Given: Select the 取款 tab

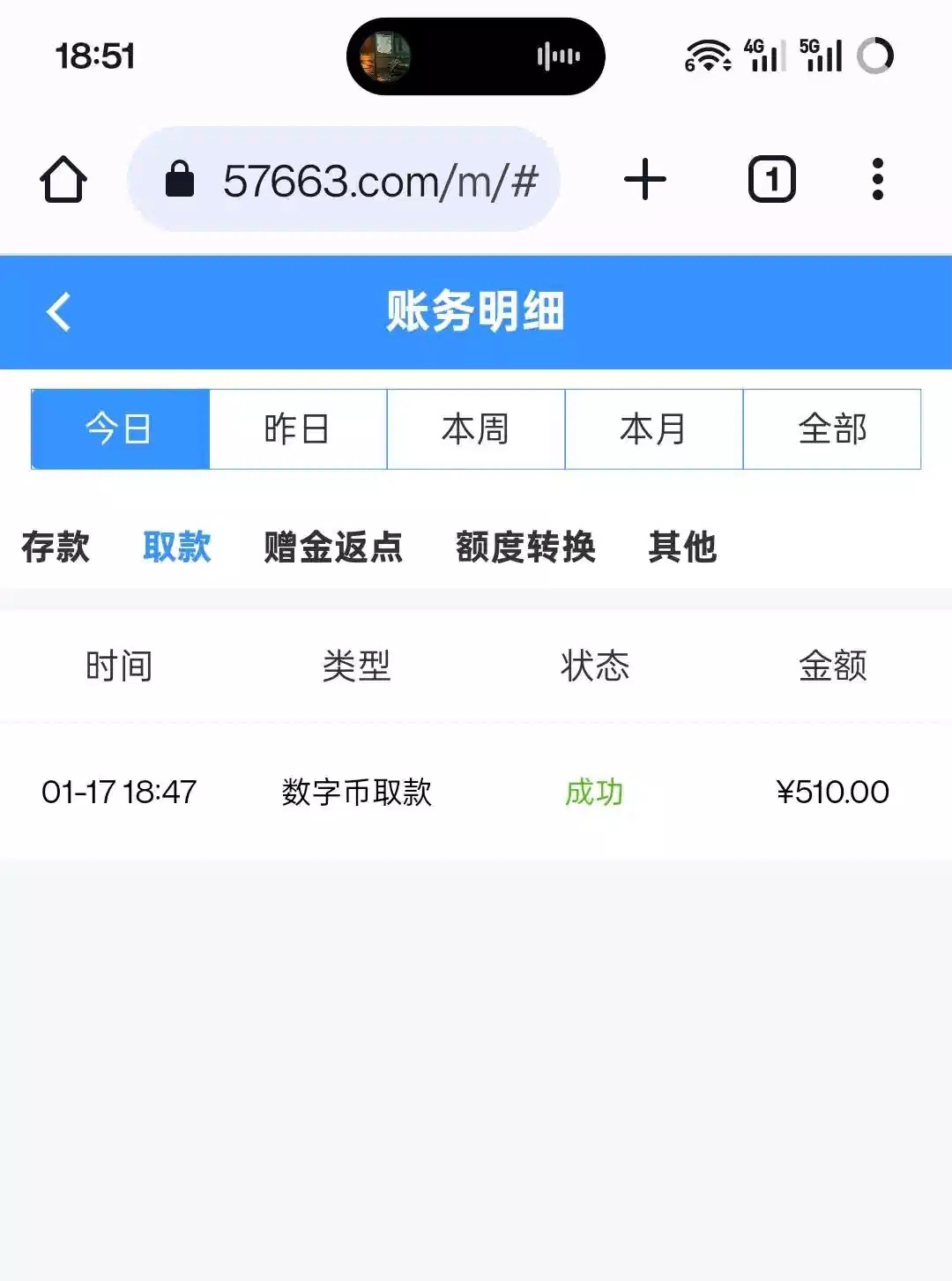Looking at the screenshot, I should point(177,547).
